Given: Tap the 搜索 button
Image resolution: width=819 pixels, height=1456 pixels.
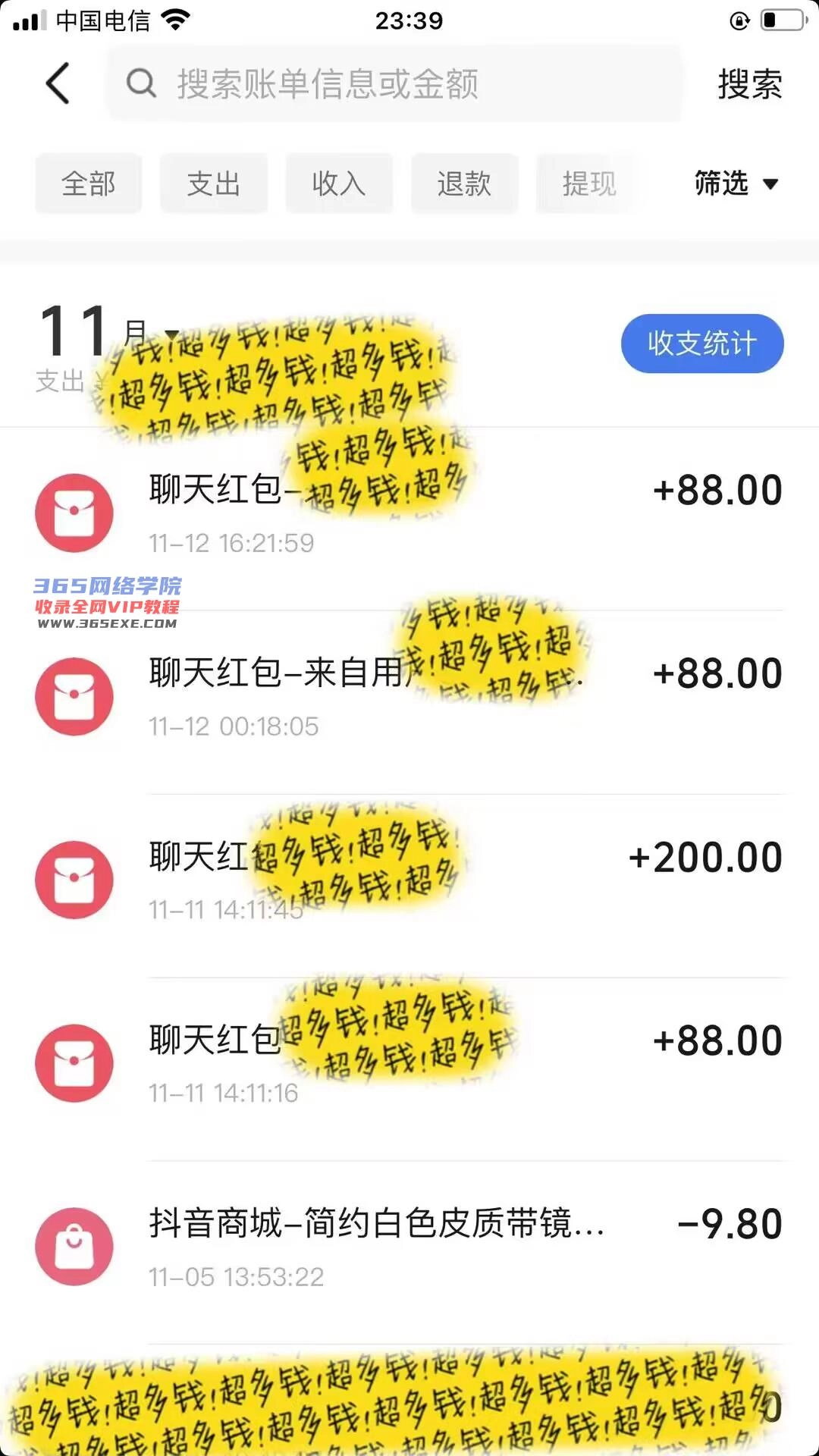Looking at the screenshot, I should tap(749, 83).
